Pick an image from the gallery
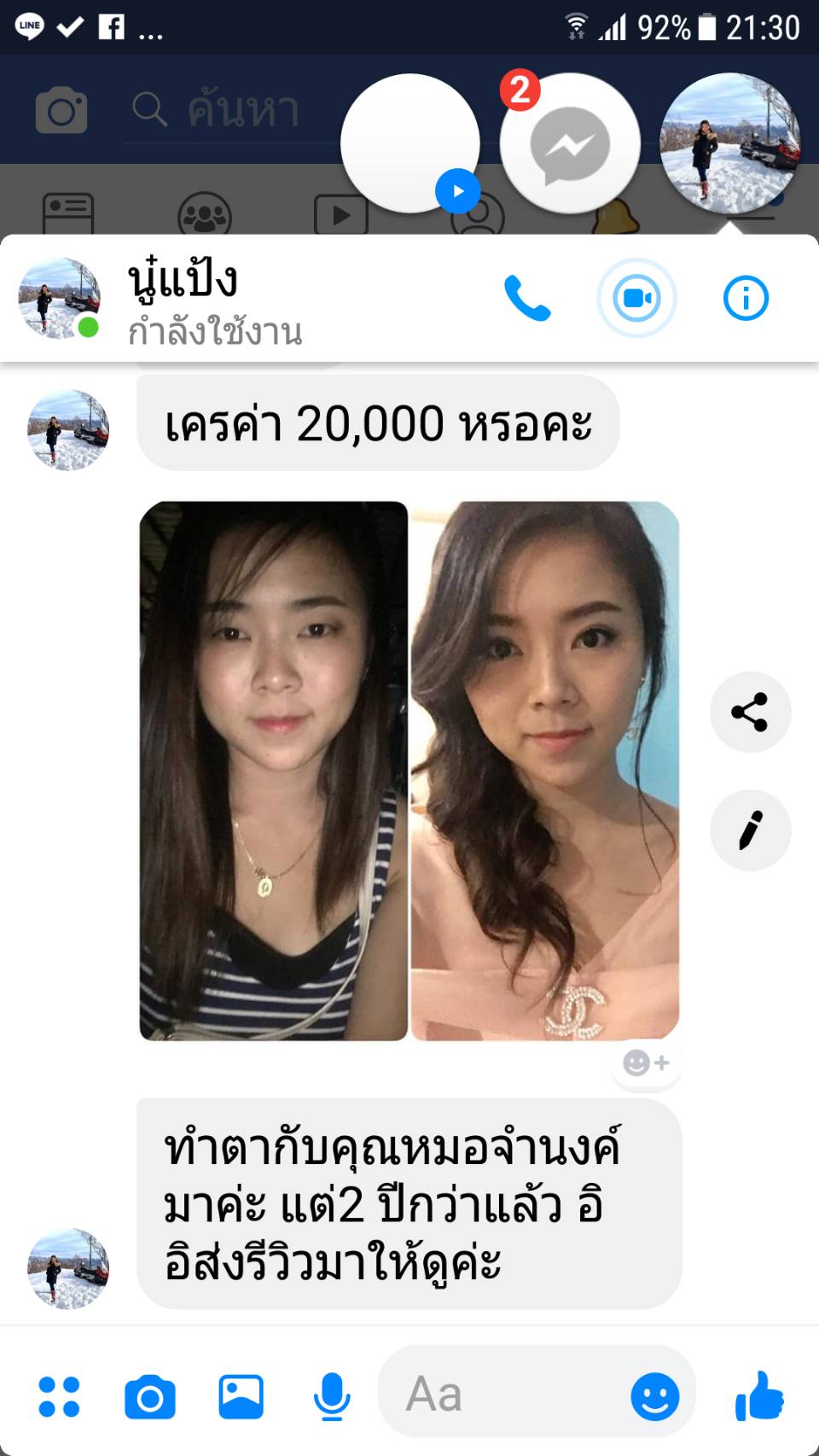Image resolution: width=819 pixels, height=1456 pixels. point(241,1397)
